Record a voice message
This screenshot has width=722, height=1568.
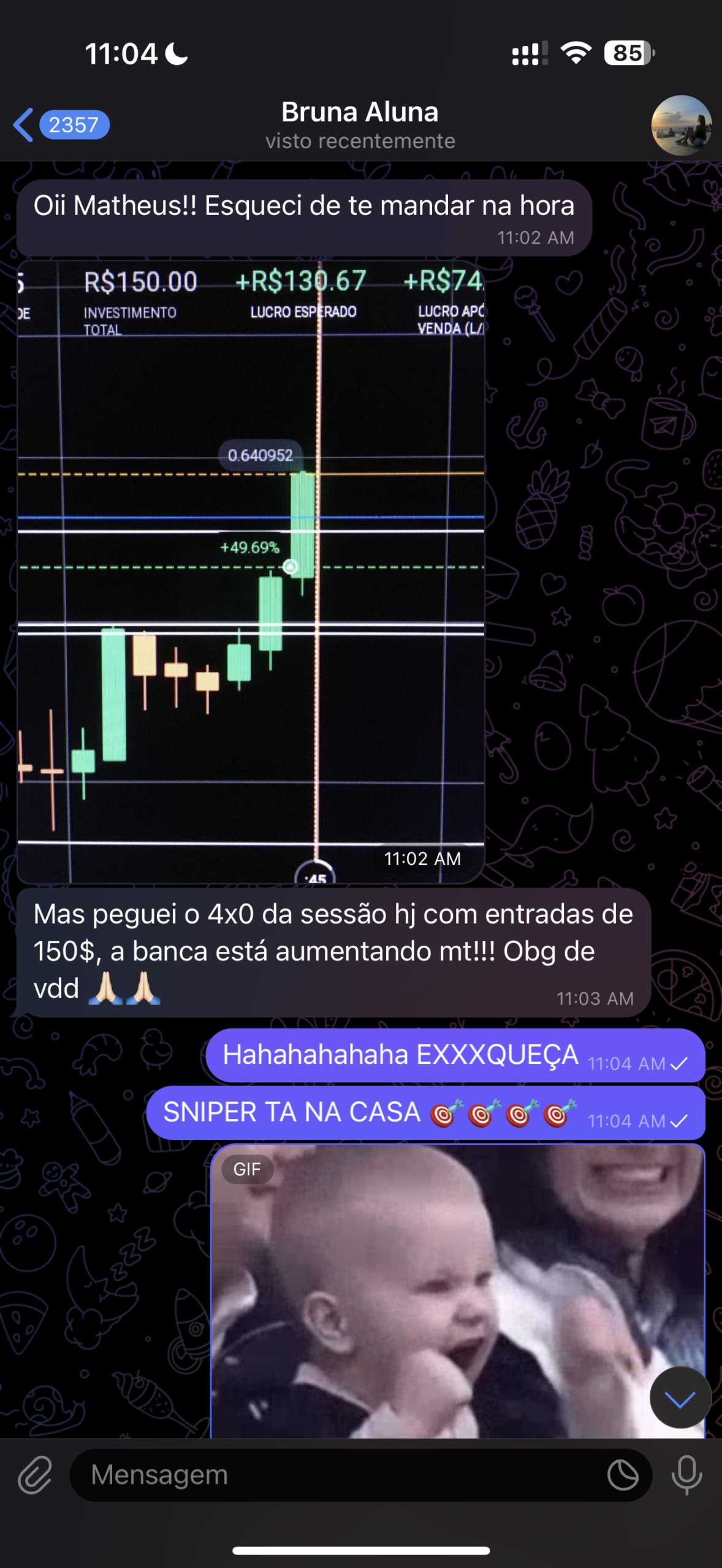pos(686,1476)
